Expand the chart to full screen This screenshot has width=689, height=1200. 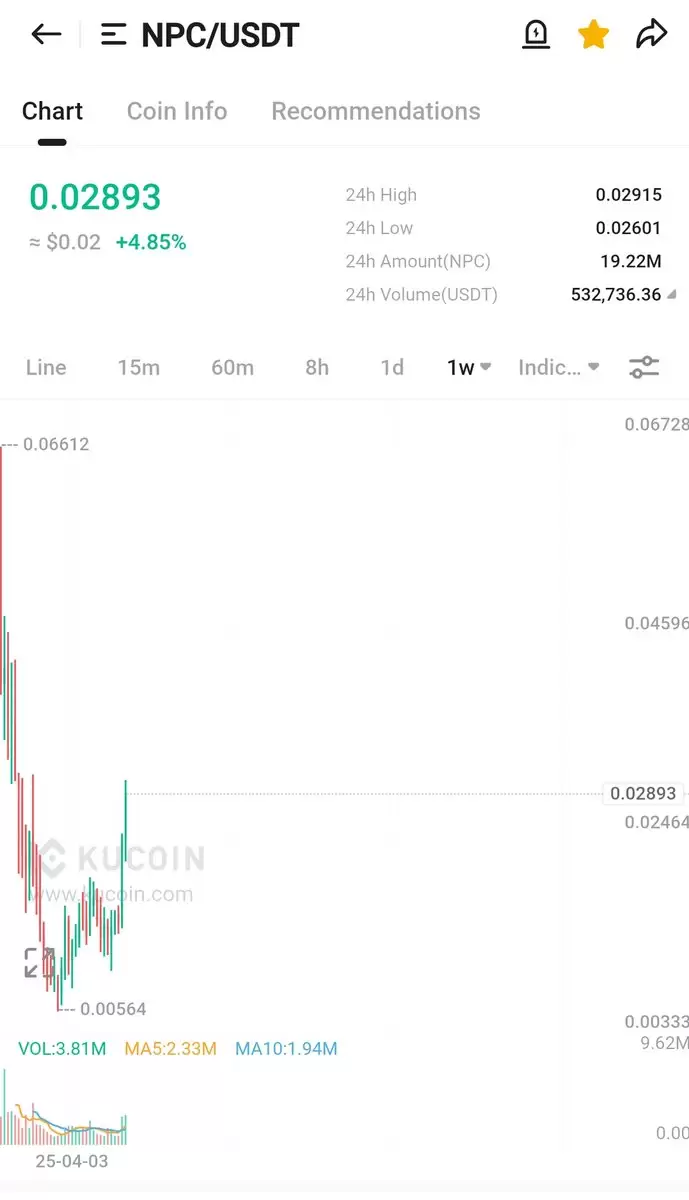coord(38,963)
